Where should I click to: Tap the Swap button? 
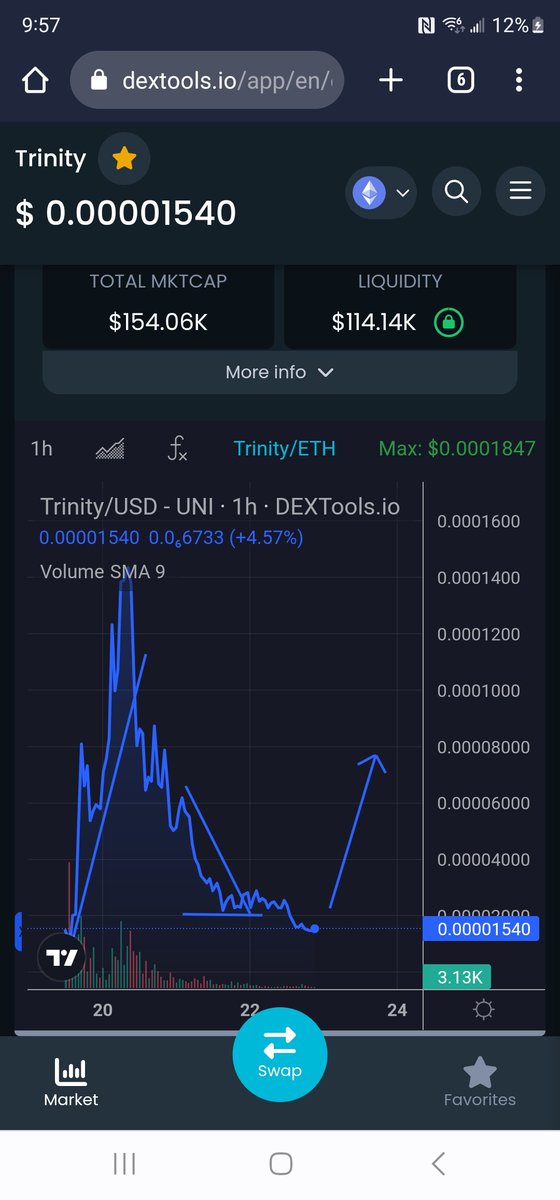pos(280,1055)
